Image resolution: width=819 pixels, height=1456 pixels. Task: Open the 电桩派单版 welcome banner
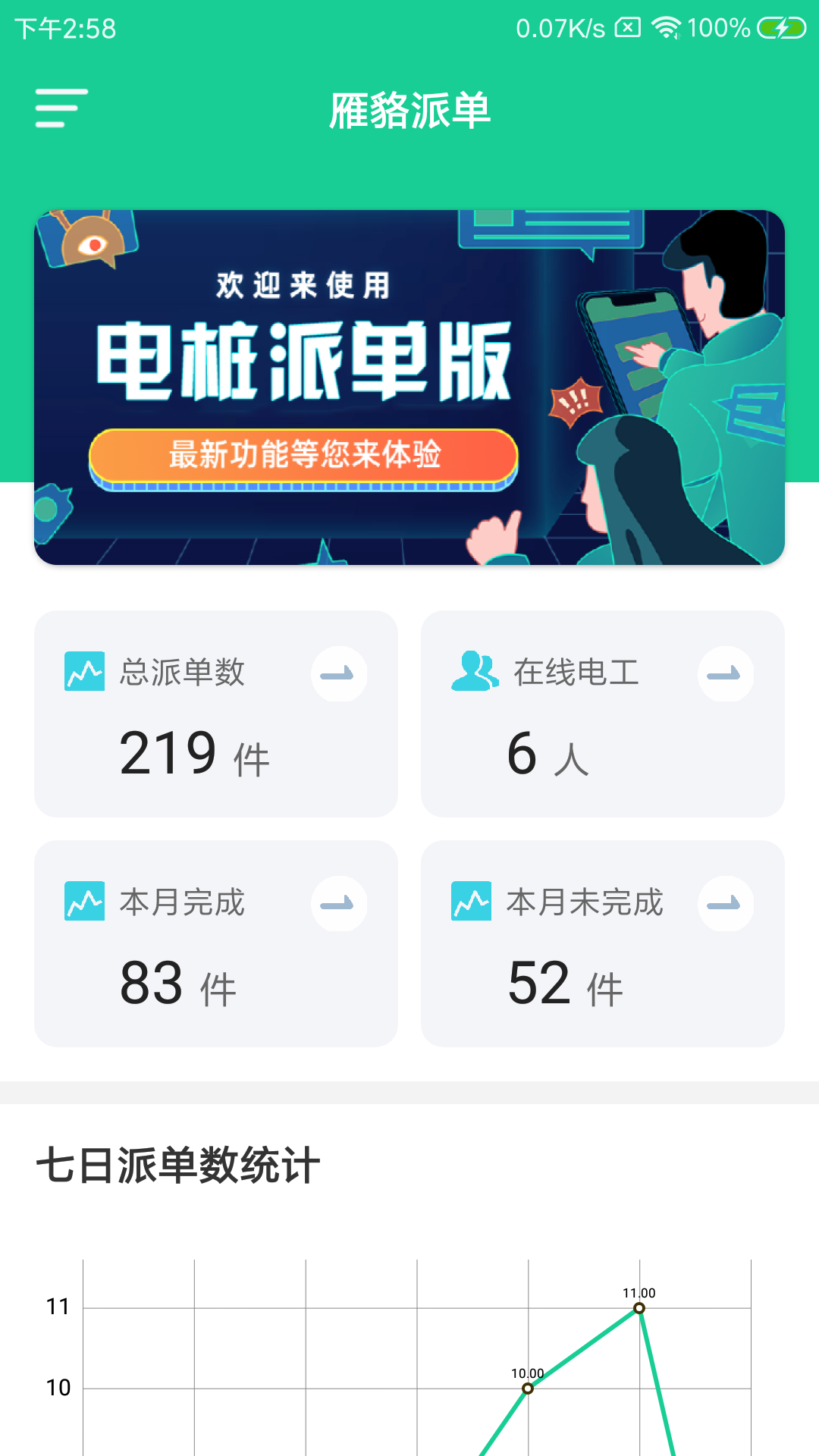(409, 388)
